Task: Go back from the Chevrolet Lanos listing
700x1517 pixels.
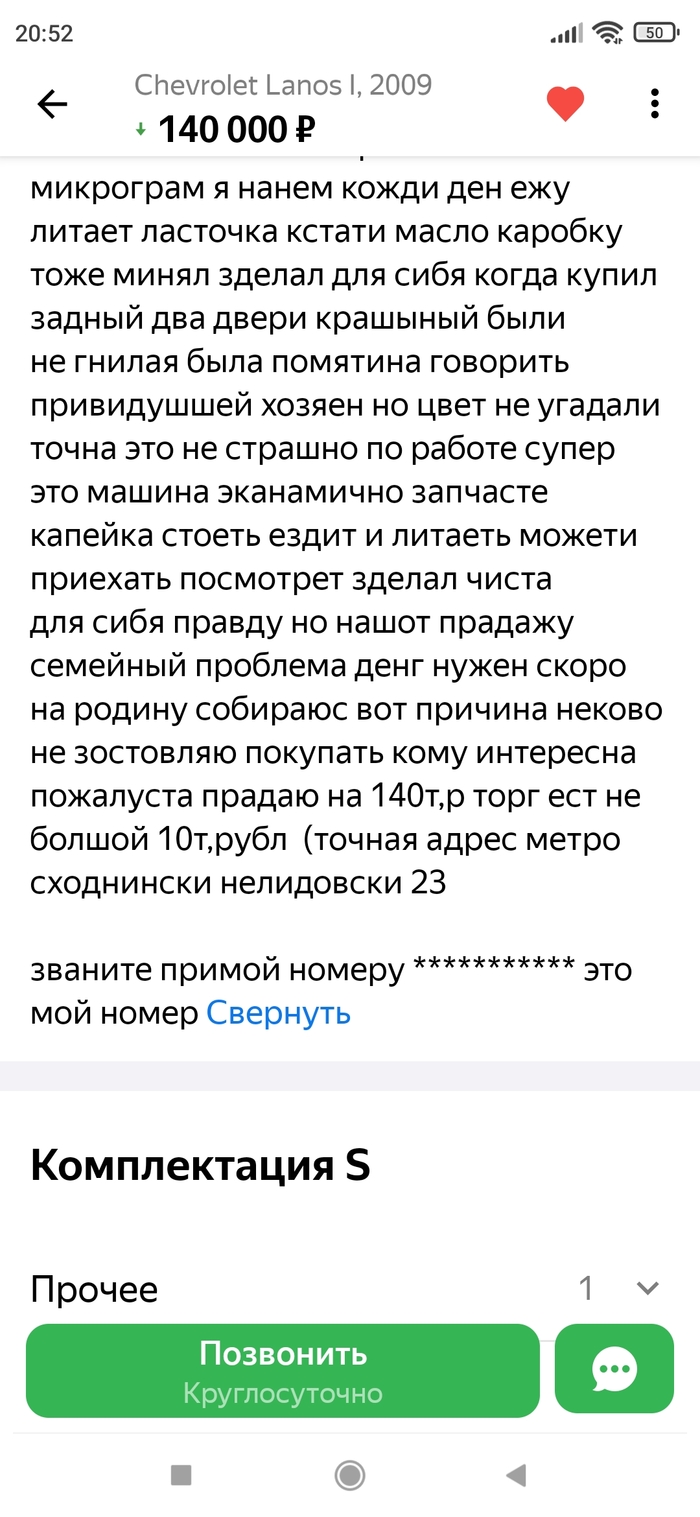Action: [52, 105]
